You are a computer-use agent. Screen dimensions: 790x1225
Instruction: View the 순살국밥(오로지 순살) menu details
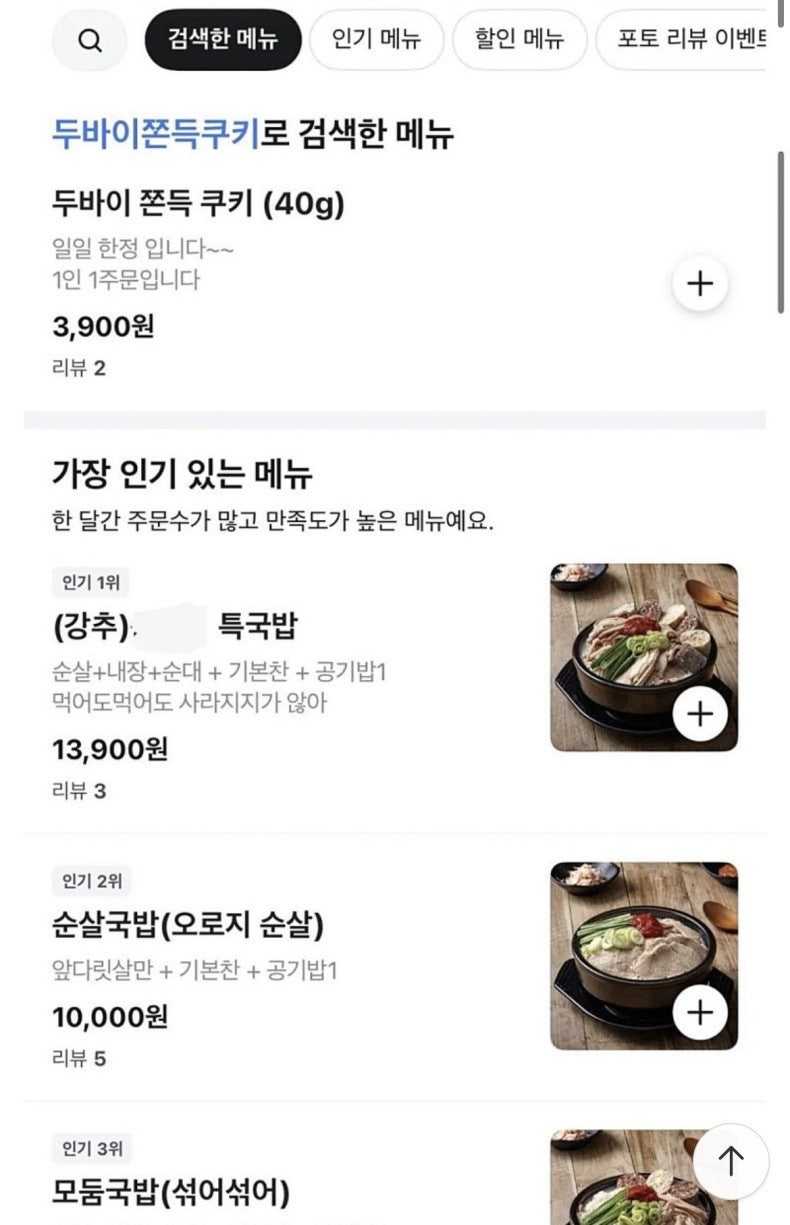click(188, 926)
